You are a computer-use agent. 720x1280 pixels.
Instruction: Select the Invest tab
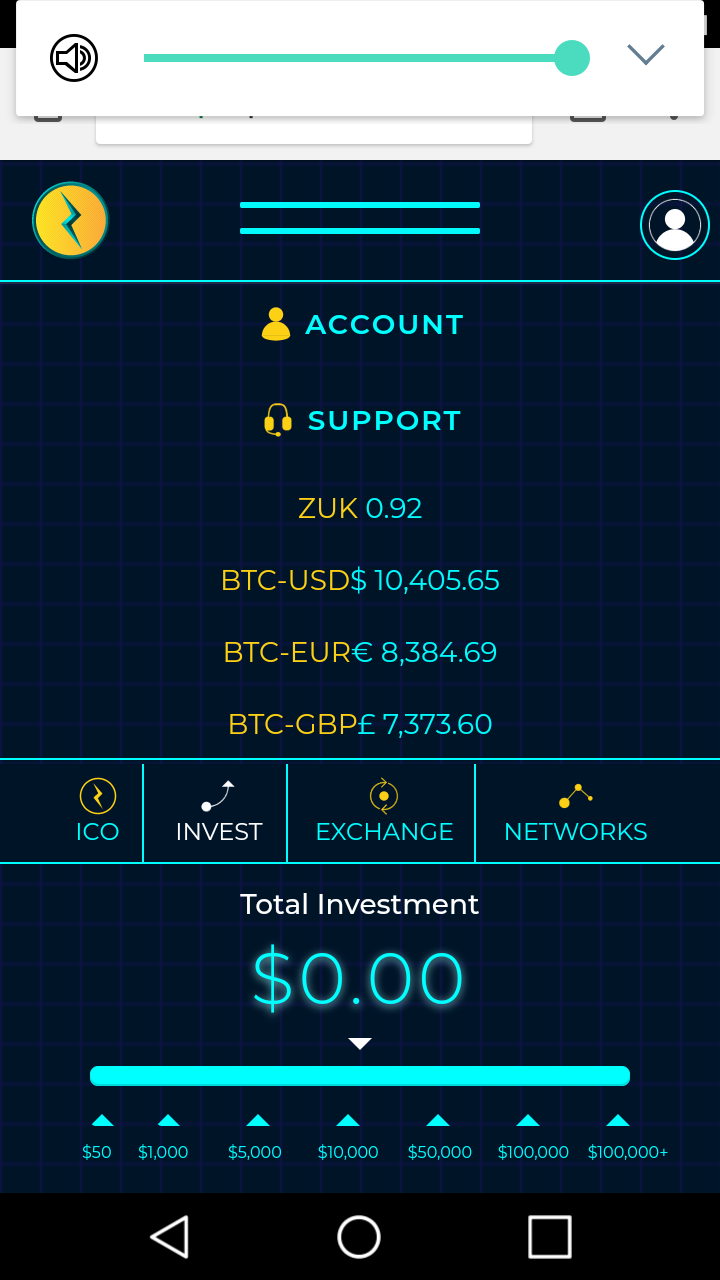tap(219, 812)
